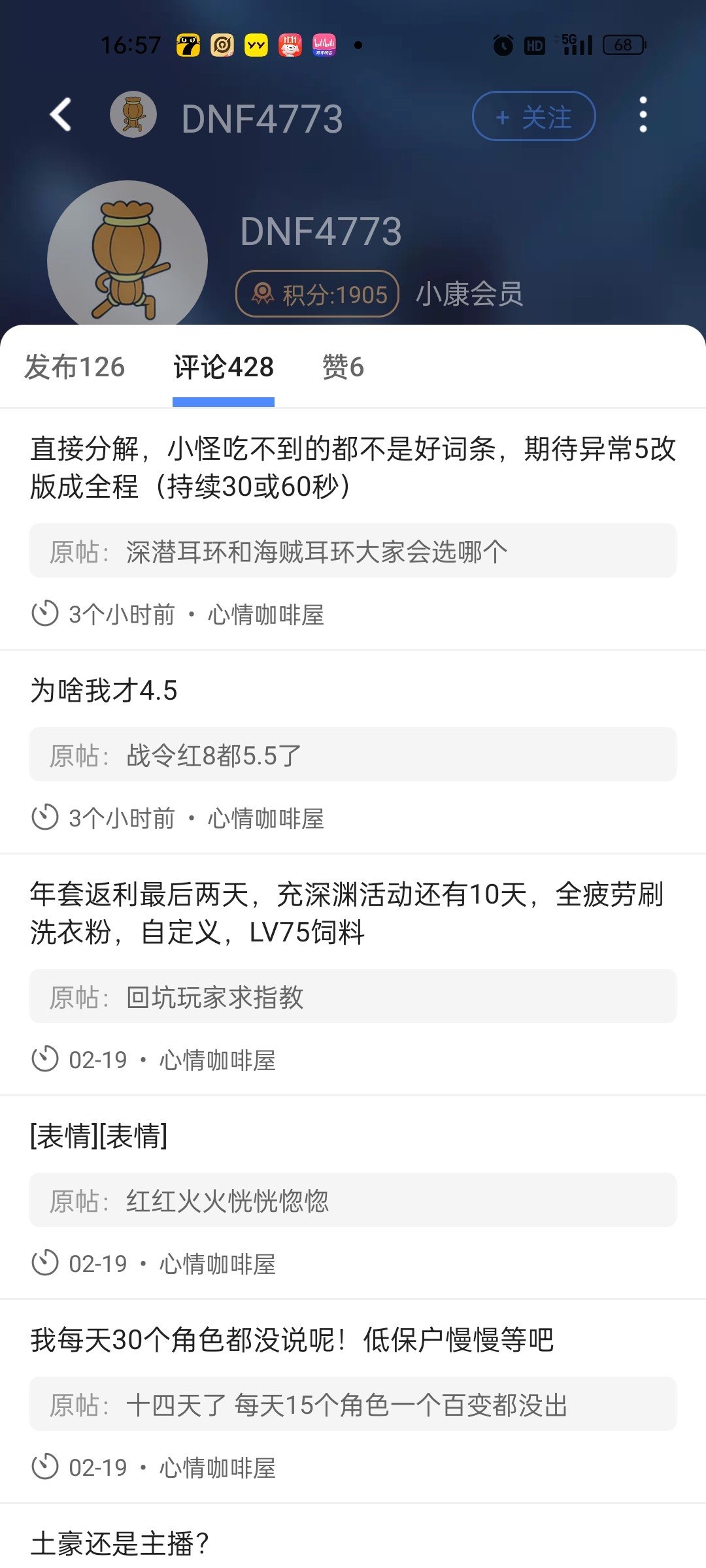Image resolution: width=706 pixels, height=1568 pixels.
Task: Select the 评论428 tab
Action: pos(224,367)
